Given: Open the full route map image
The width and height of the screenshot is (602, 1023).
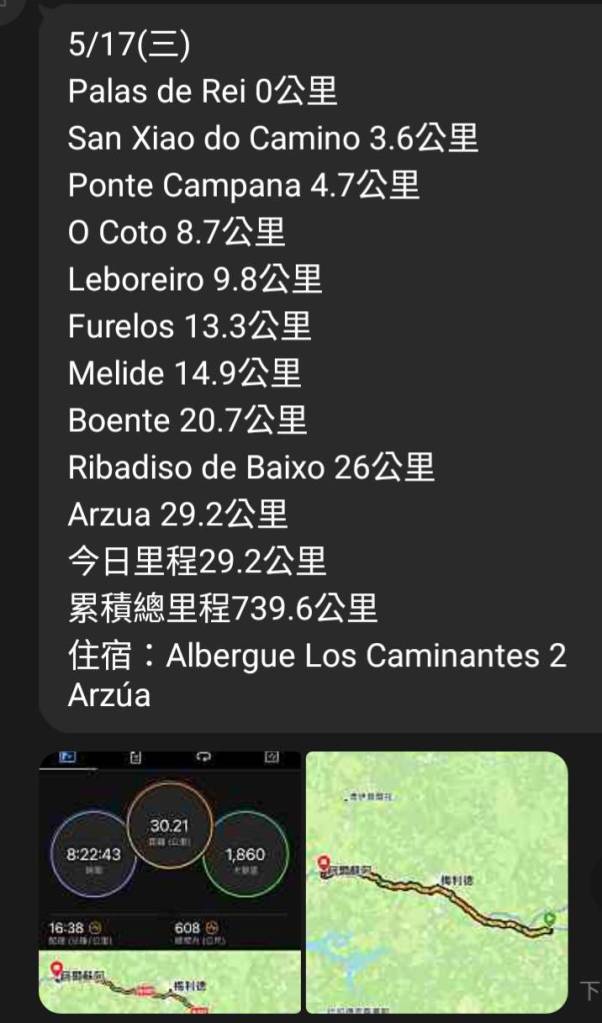Looking at the screenshot, I should 436,880.
